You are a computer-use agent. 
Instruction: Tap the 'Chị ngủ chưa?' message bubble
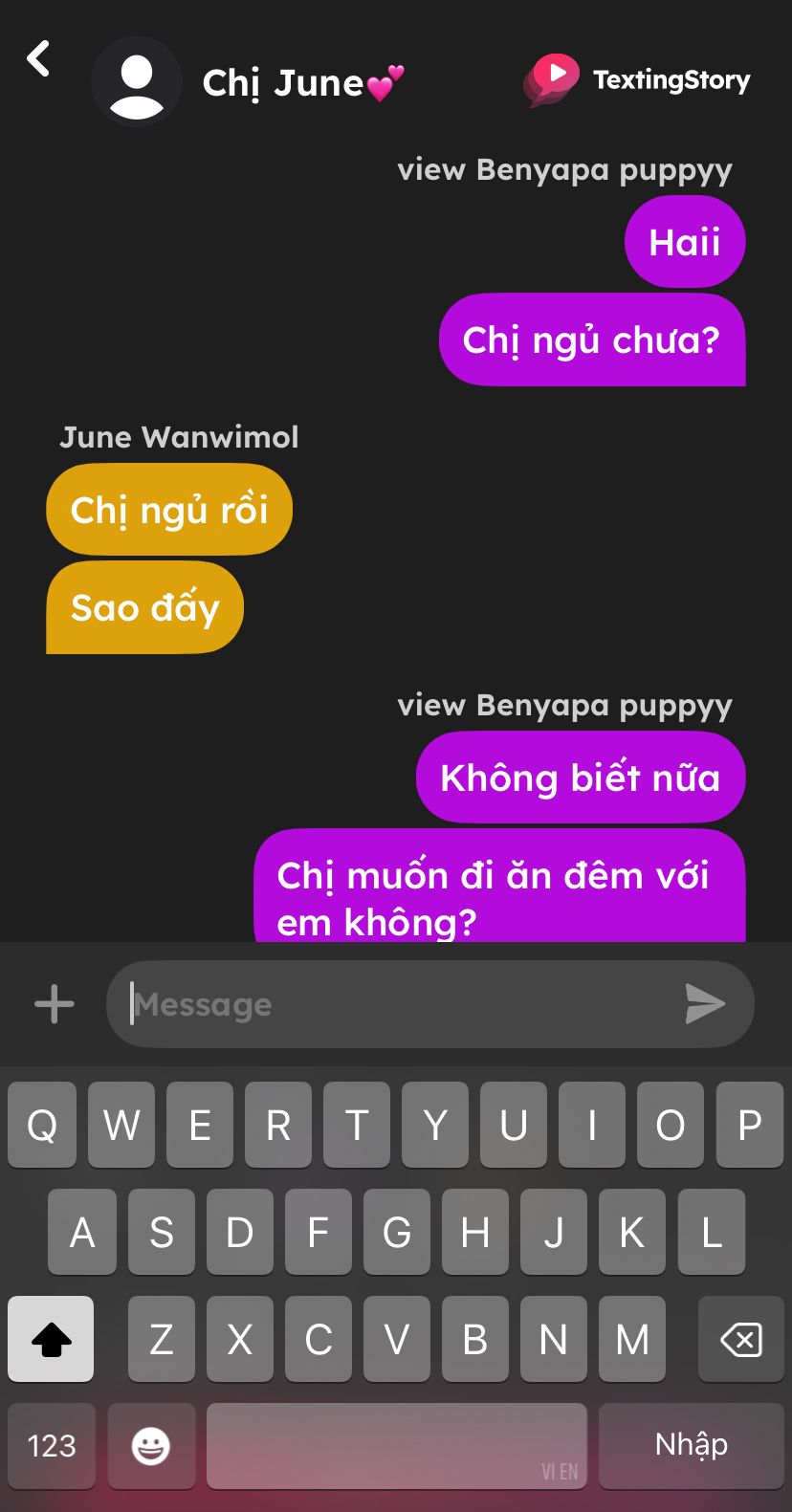(591, 340)
